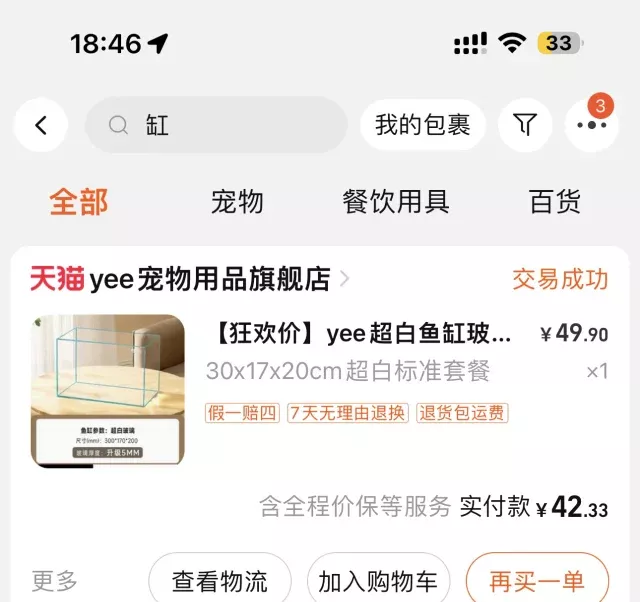640x602 pixels.
Task: Switch to the 宠物 tab
Action: (237, 202)
